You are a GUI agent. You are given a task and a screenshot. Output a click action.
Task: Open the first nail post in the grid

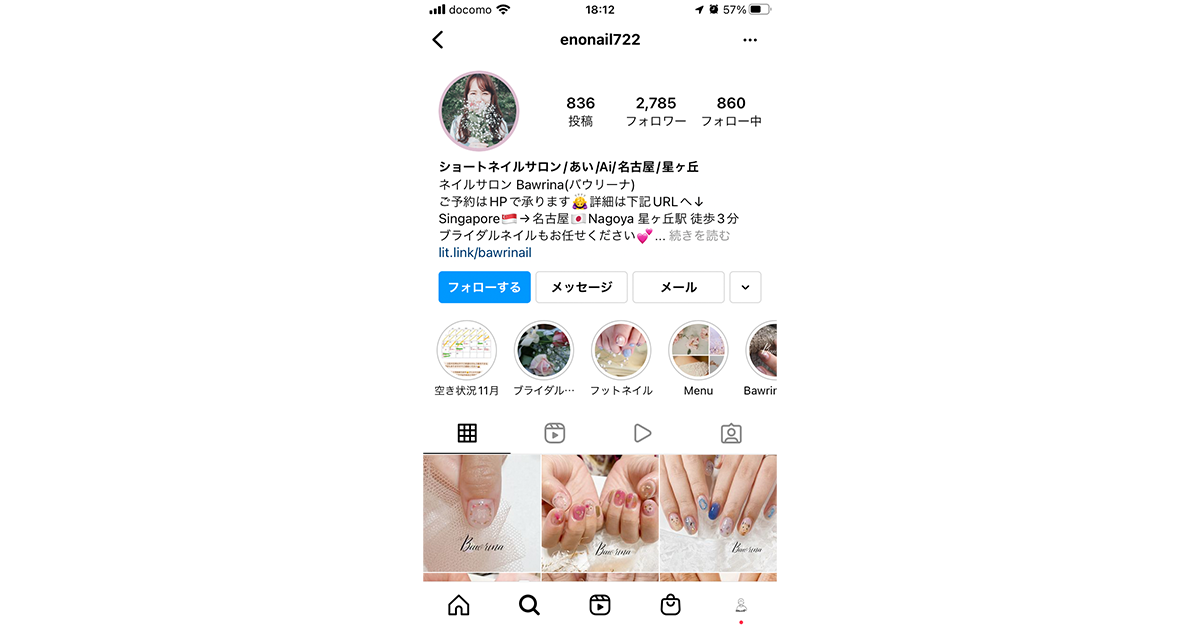(481, 513)
